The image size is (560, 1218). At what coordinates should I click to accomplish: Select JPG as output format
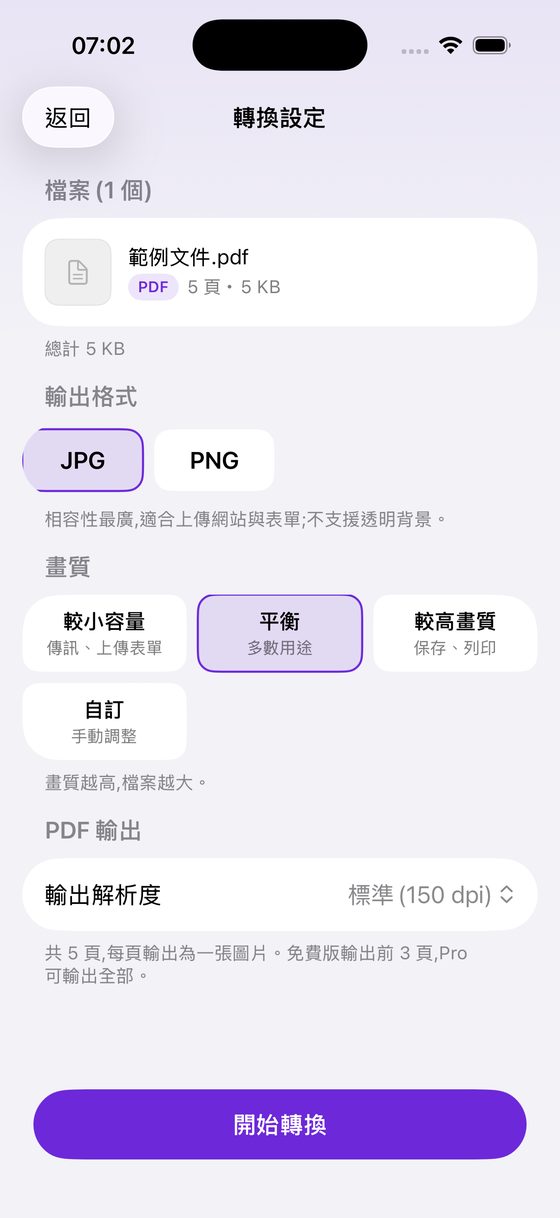tap(83, 460)
